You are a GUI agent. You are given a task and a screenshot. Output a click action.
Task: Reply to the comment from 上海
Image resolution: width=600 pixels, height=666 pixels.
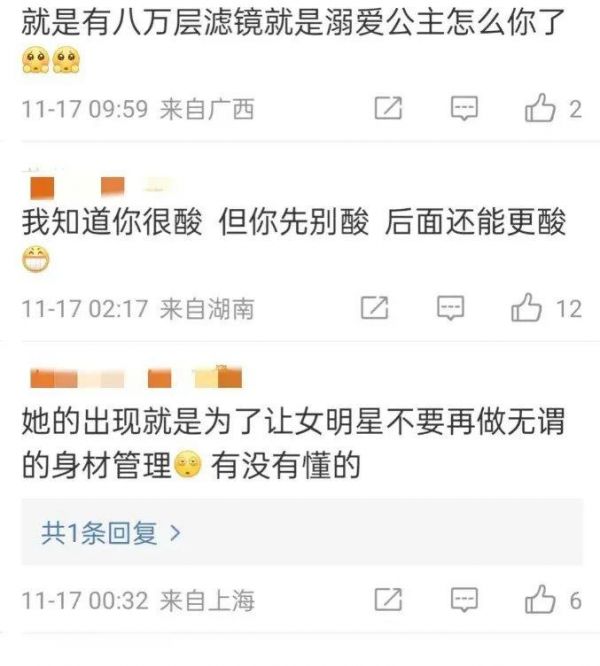point(464,600)
